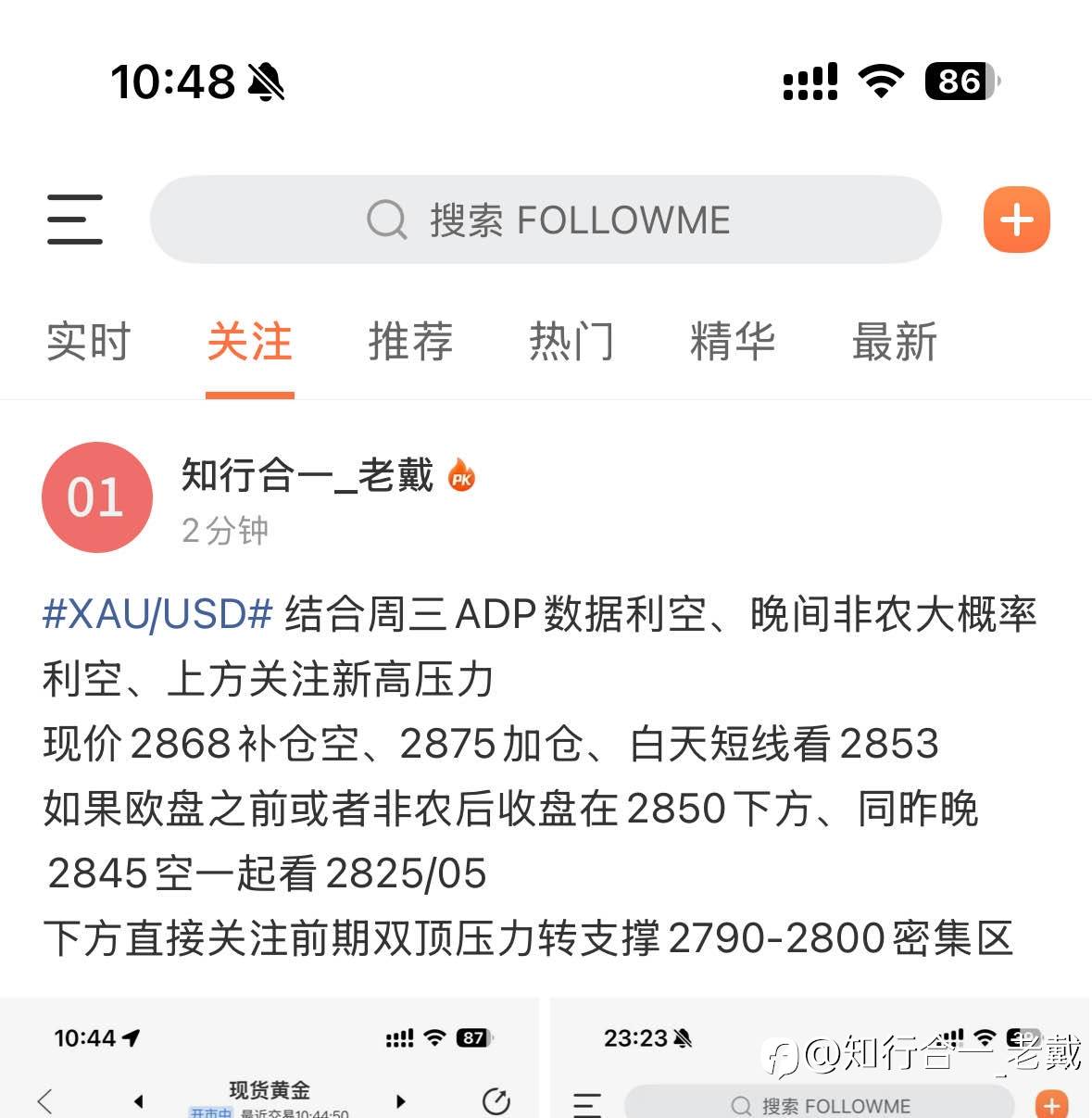Open the attached screenshot from 23:23

tap(821, 1058)
